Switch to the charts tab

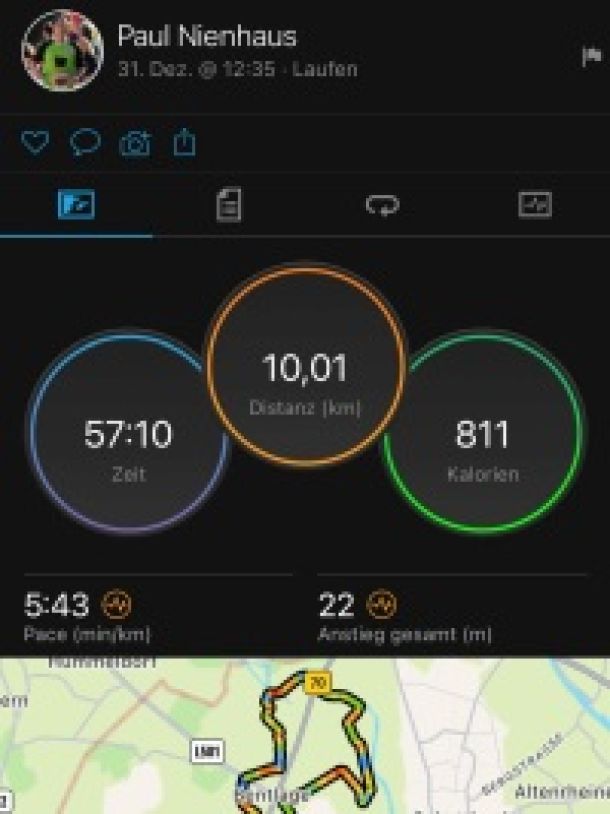point(534,205)
